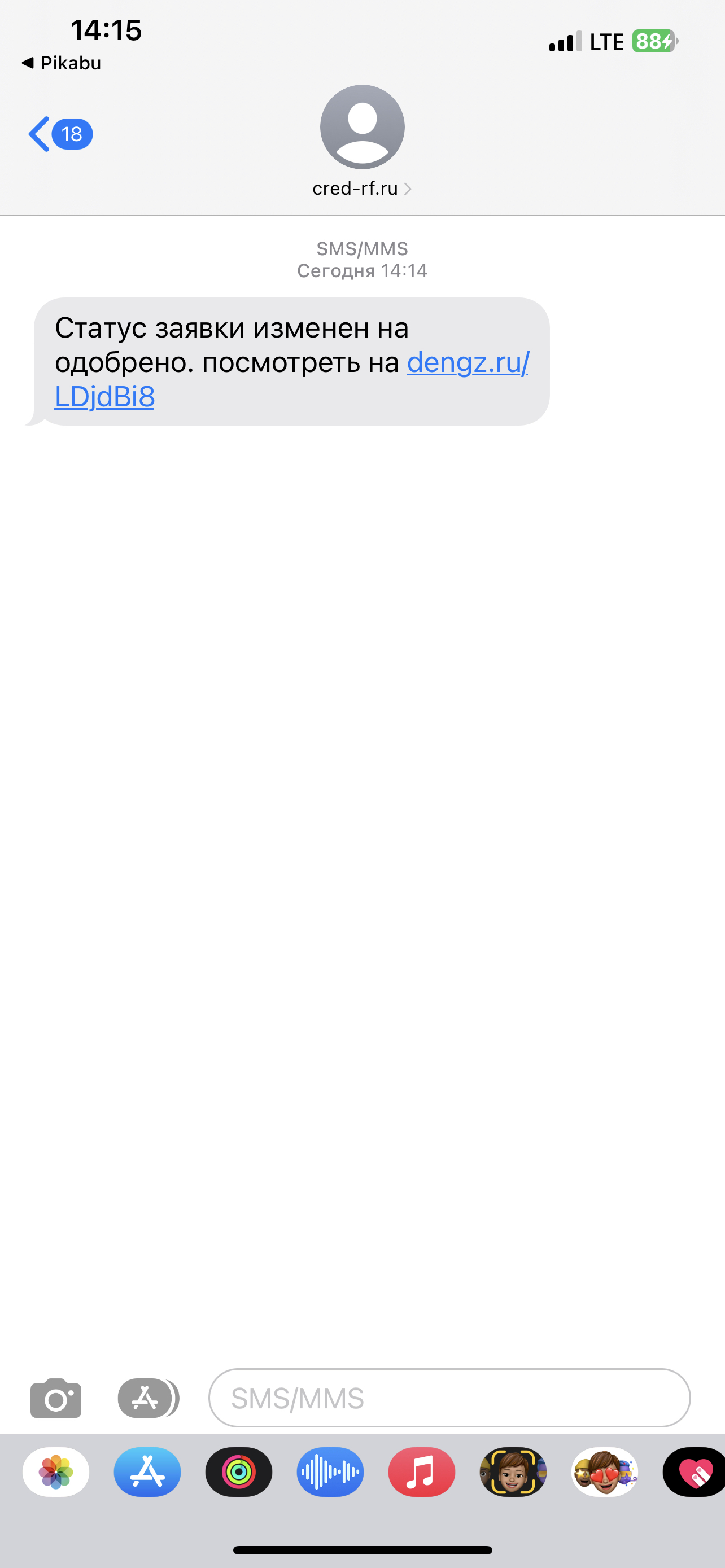This screenshot has width=725, height=1568.
Task: Open the App Store in the drawer
Action: (147, 1473)
